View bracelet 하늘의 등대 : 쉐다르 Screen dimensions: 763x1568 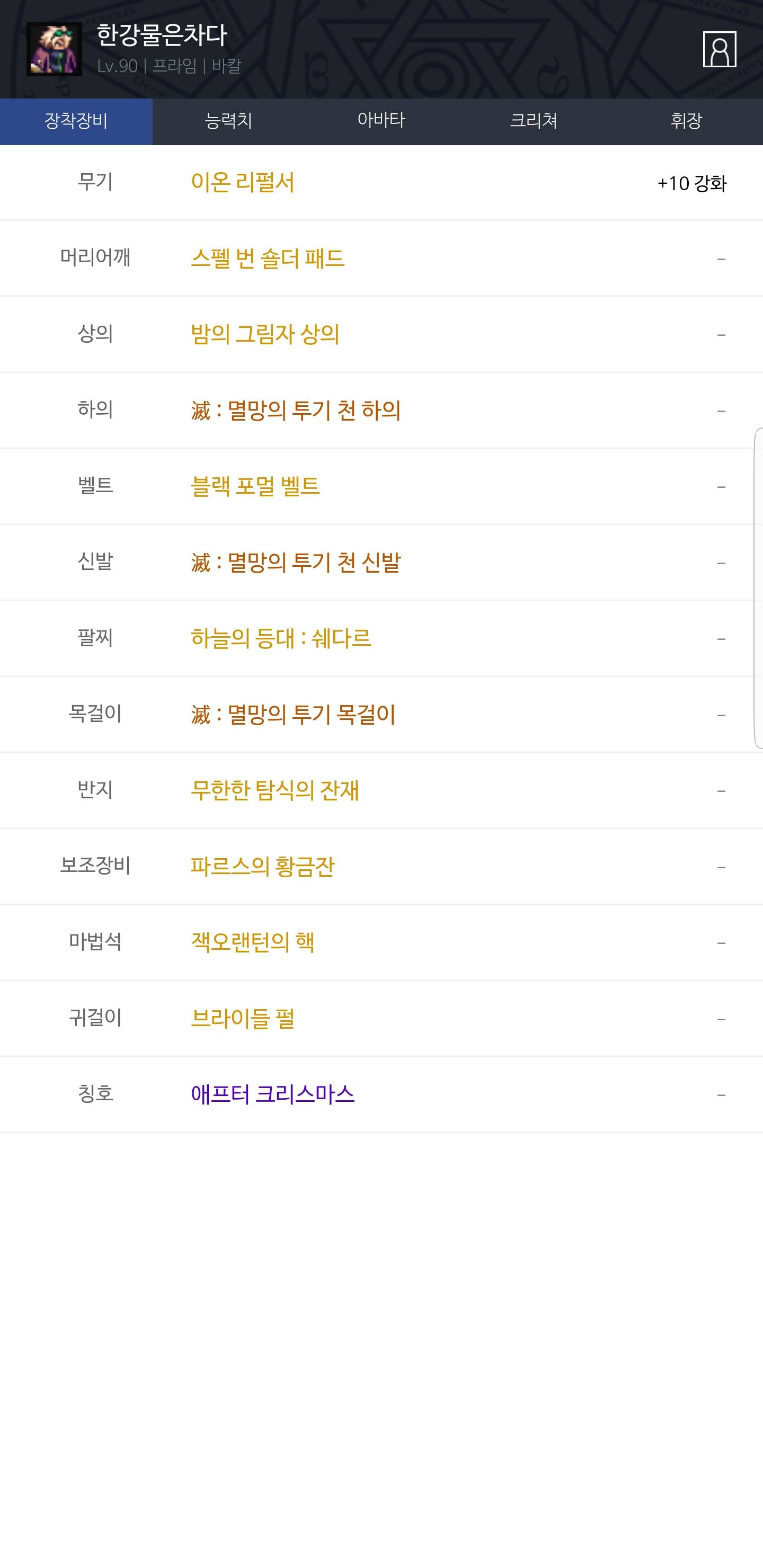pyautogui.click(x=281, y=638)
